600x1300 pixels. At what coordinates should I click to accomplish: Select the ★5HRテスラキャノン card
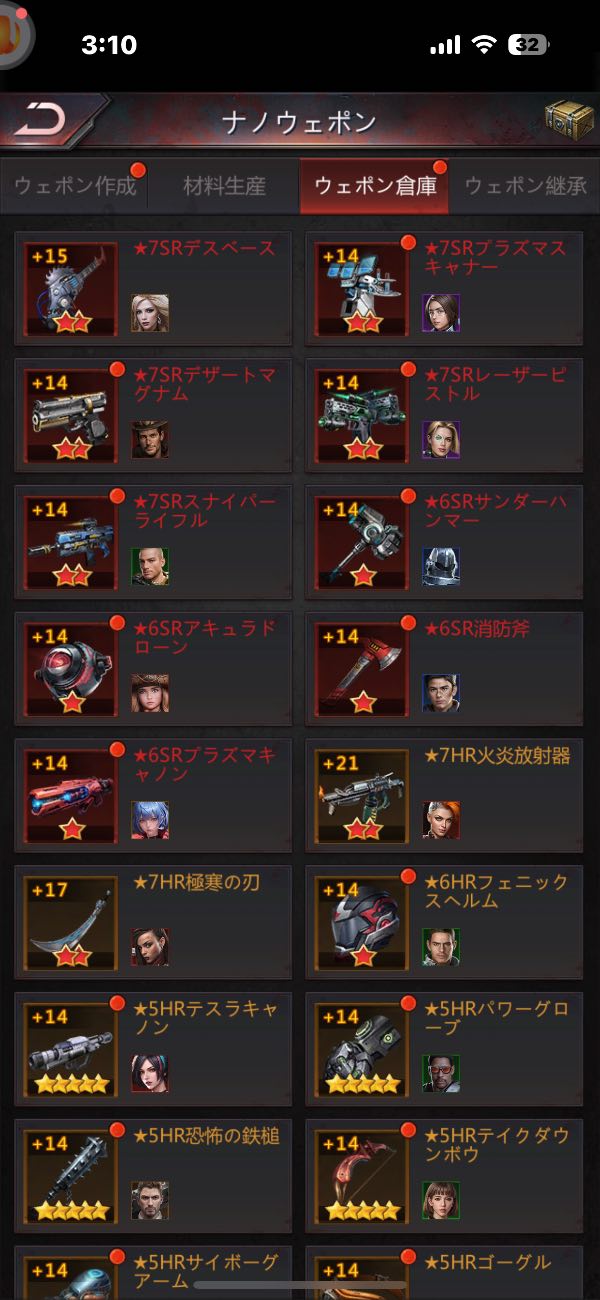(153, 1050)
